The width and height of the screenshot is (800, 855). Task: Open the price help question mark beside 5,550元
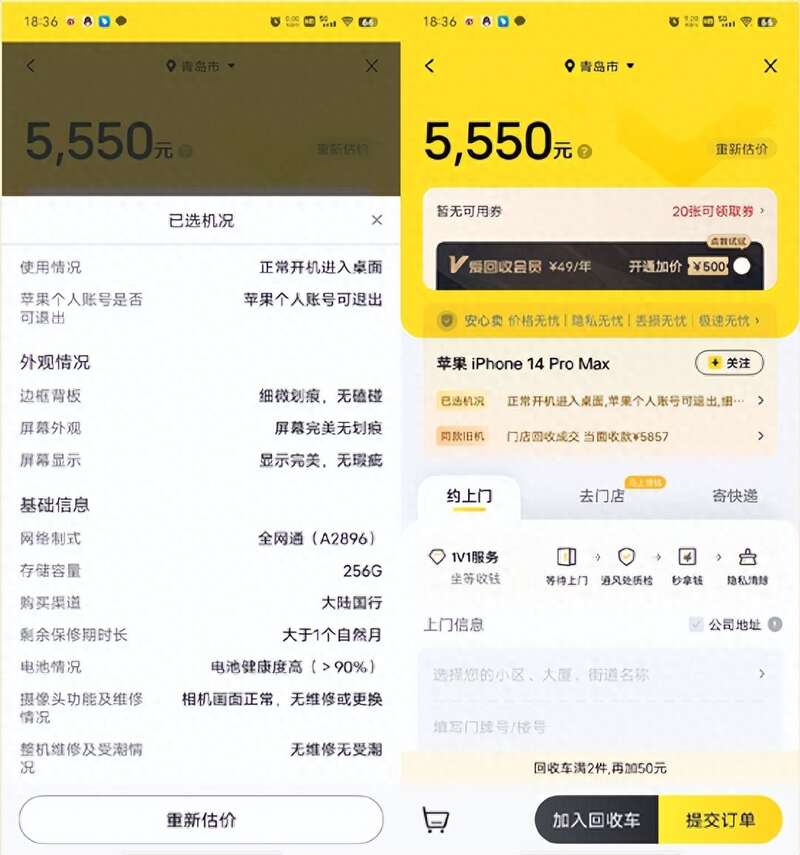(585, 152)
